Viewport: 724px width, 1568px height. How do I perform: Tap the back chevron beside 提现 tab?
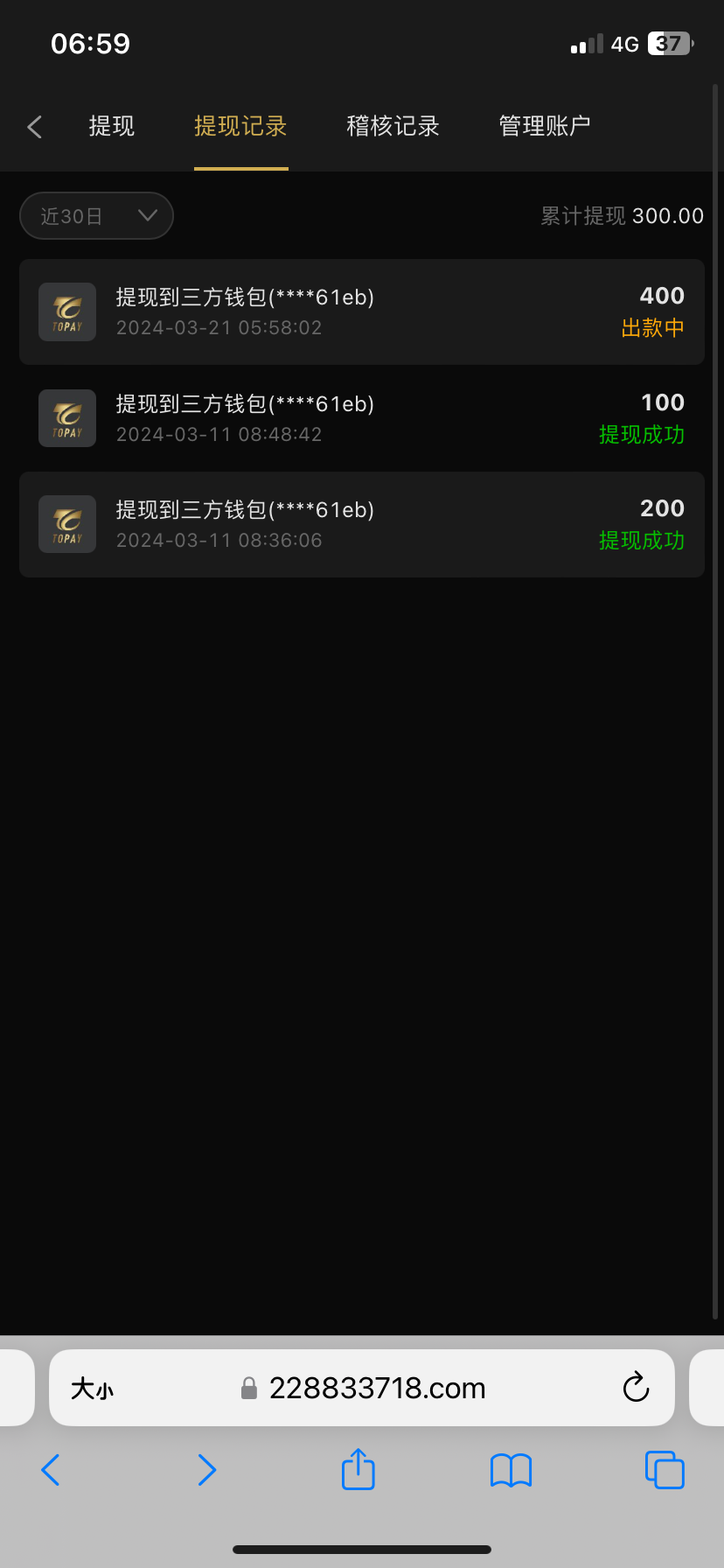[x=34, y=126]
